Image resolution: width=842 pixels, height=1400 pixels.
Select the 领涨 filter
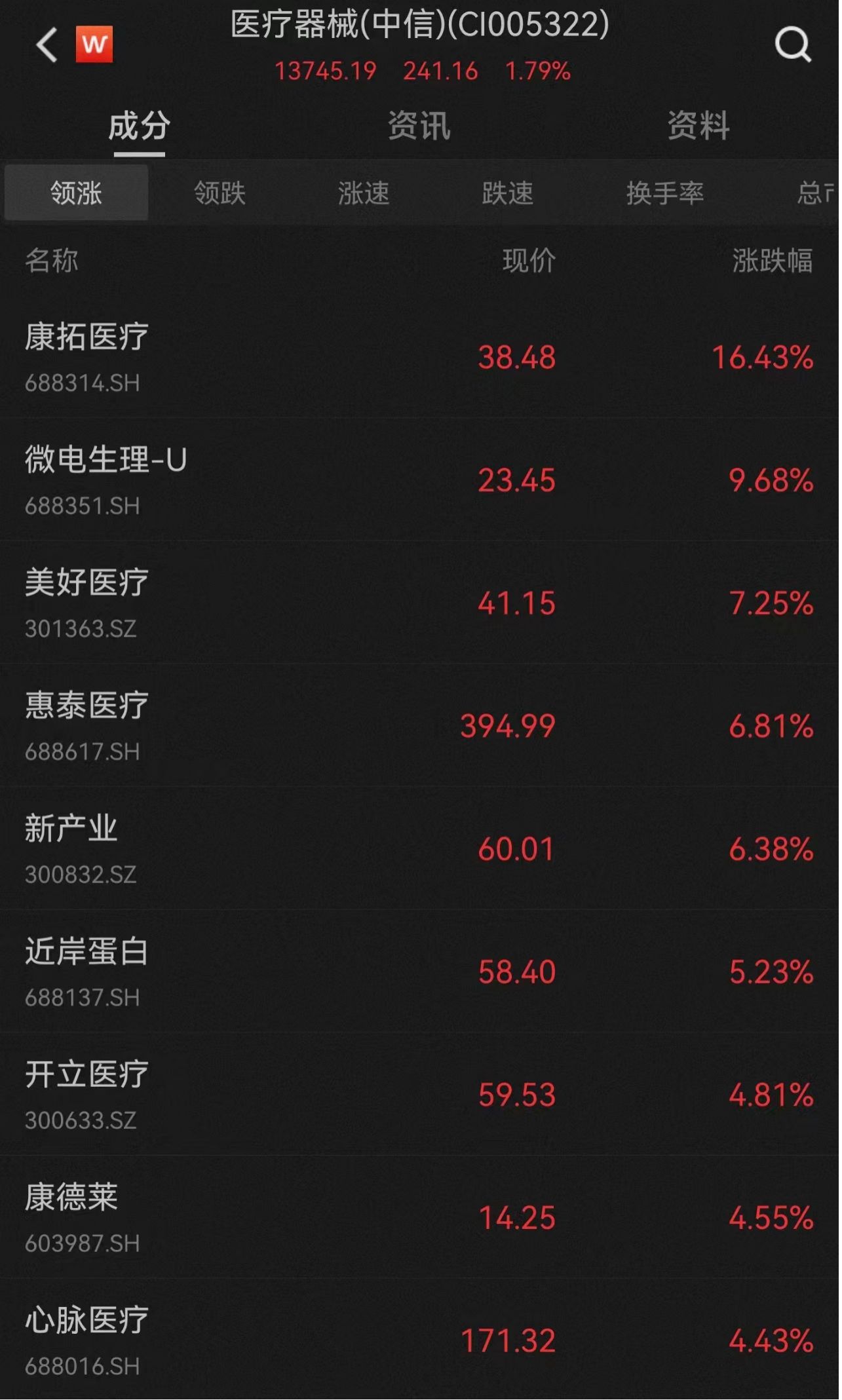point(76,193)
